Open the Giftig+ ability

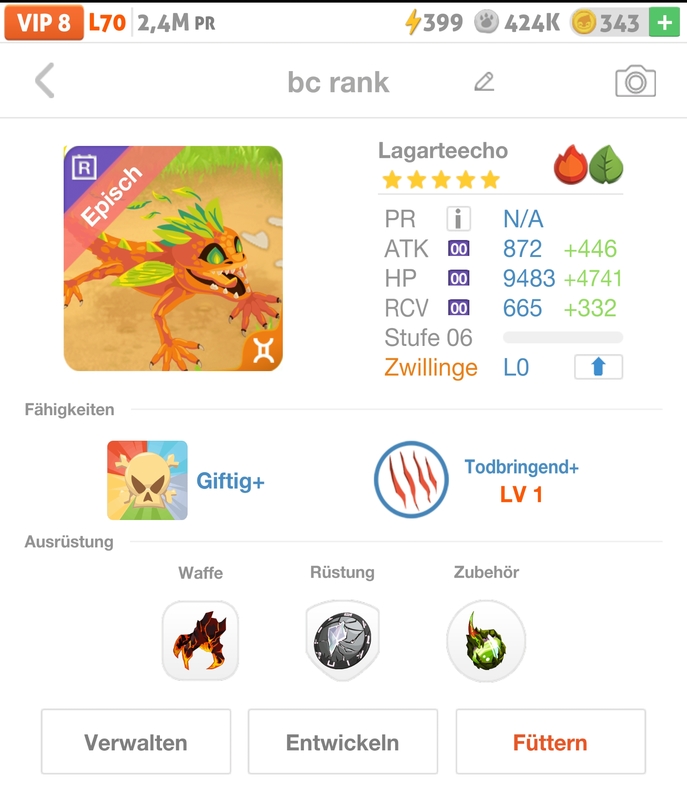tap(147, 481)
